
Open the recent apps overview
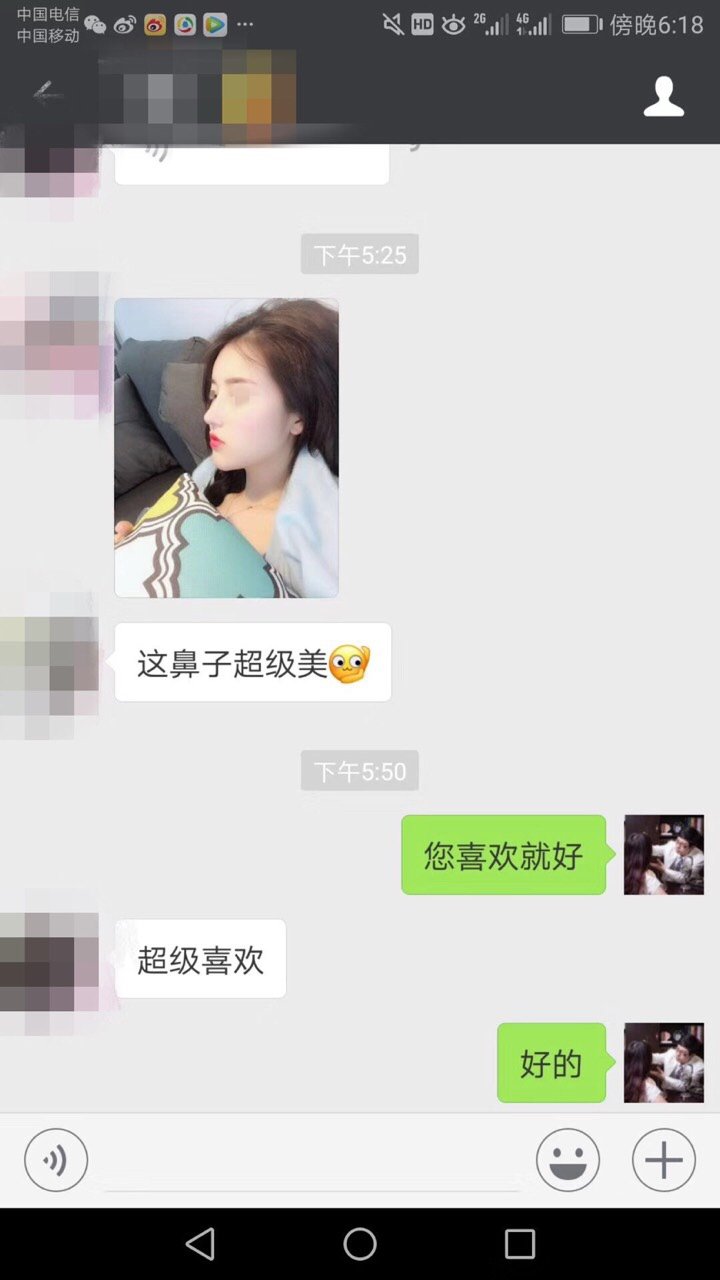pyautogui.click(x=520, y=1244)
